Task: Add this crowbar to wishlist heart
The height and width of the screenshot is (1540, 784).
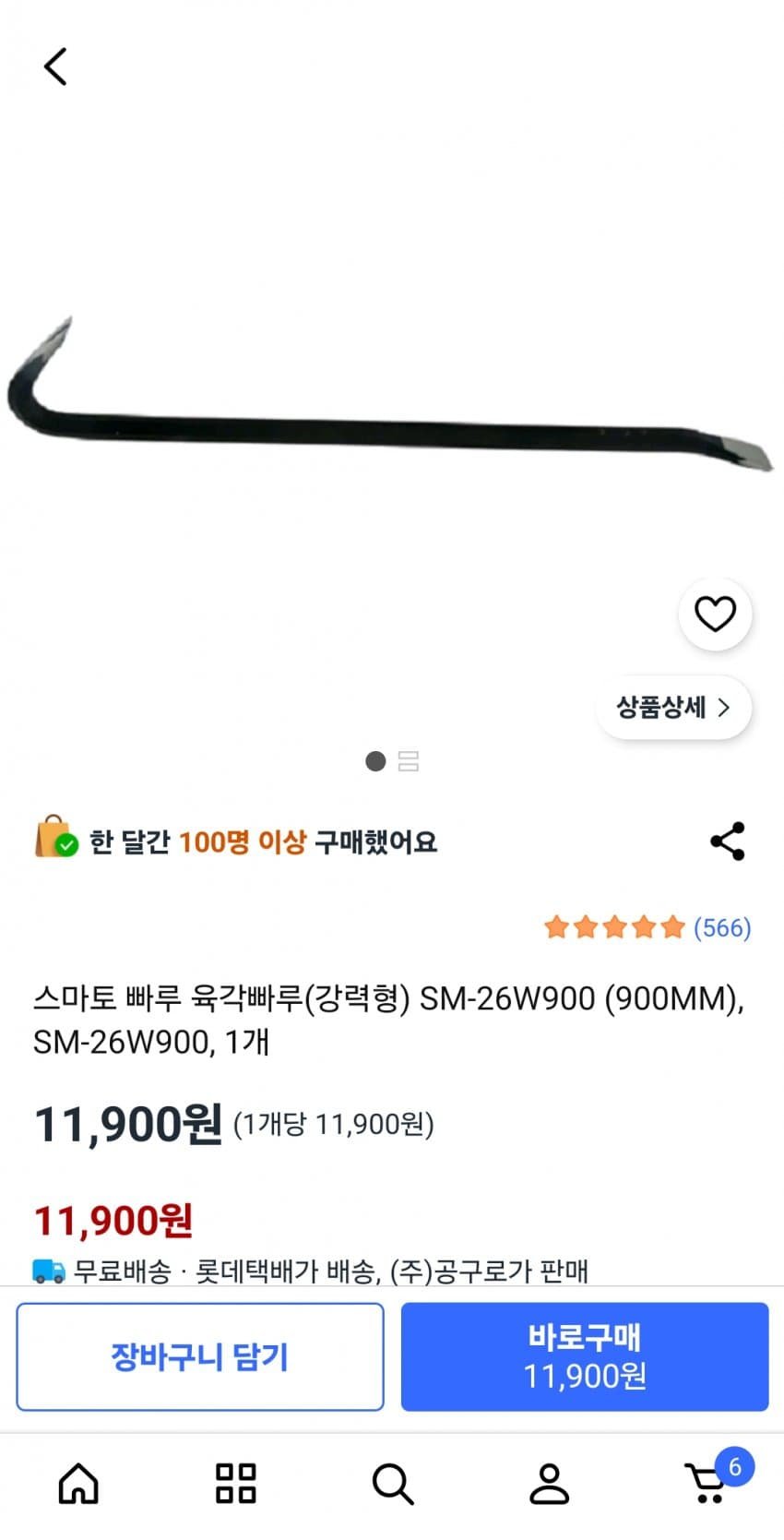Action: coord(715,615)
